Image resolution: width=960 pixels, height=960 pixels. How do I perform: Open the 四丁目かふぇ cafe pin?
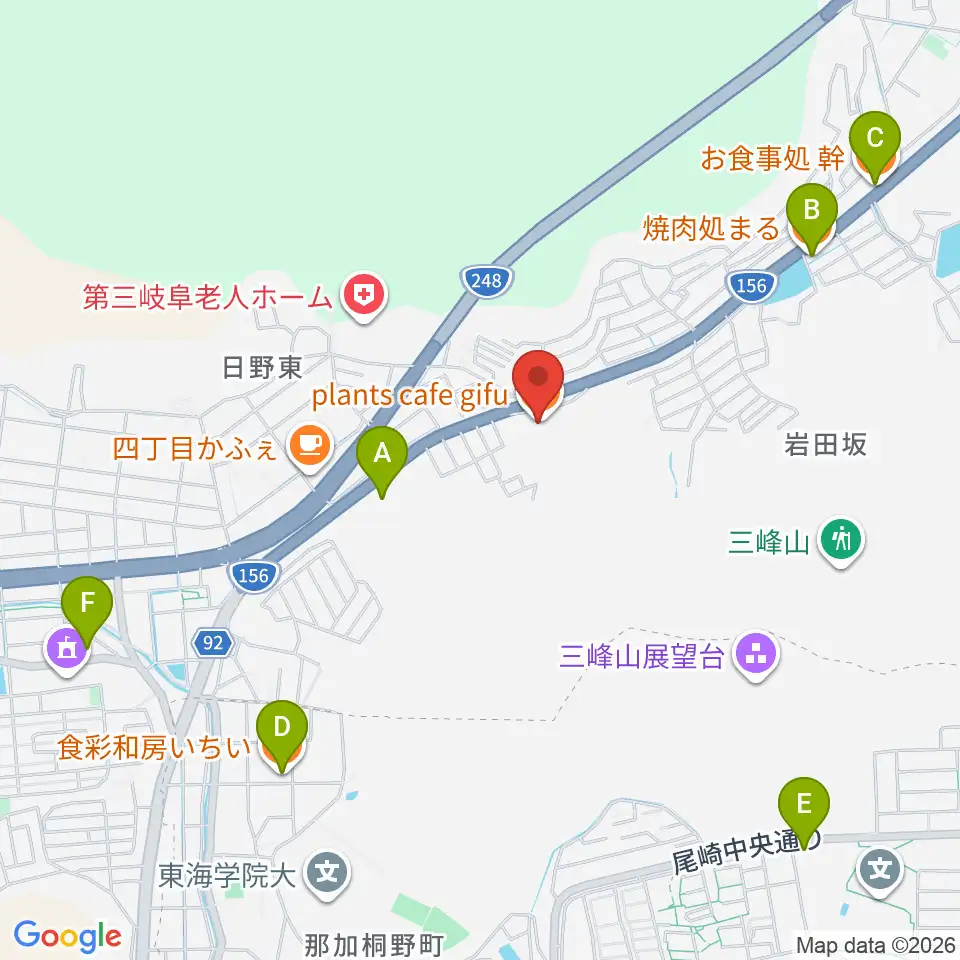(310, 448)
